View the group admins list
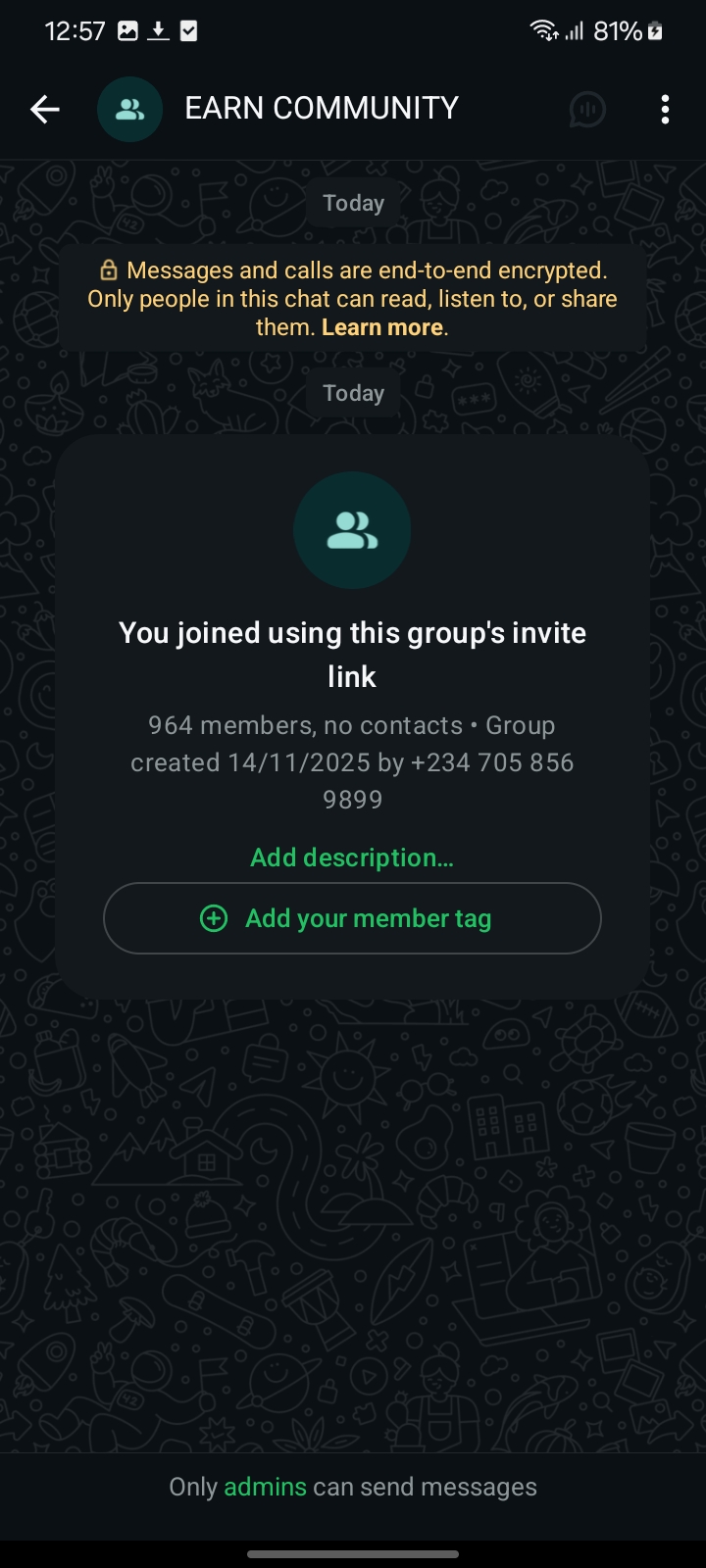Viewport: 706px width, 1568px height. [265, 1487]
